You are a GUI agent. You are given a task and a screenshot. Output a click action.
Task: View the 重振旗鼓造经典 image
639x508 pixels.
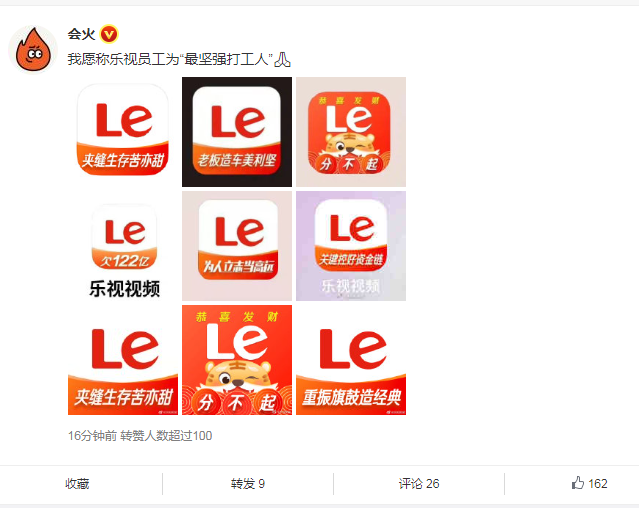point(351,360)
